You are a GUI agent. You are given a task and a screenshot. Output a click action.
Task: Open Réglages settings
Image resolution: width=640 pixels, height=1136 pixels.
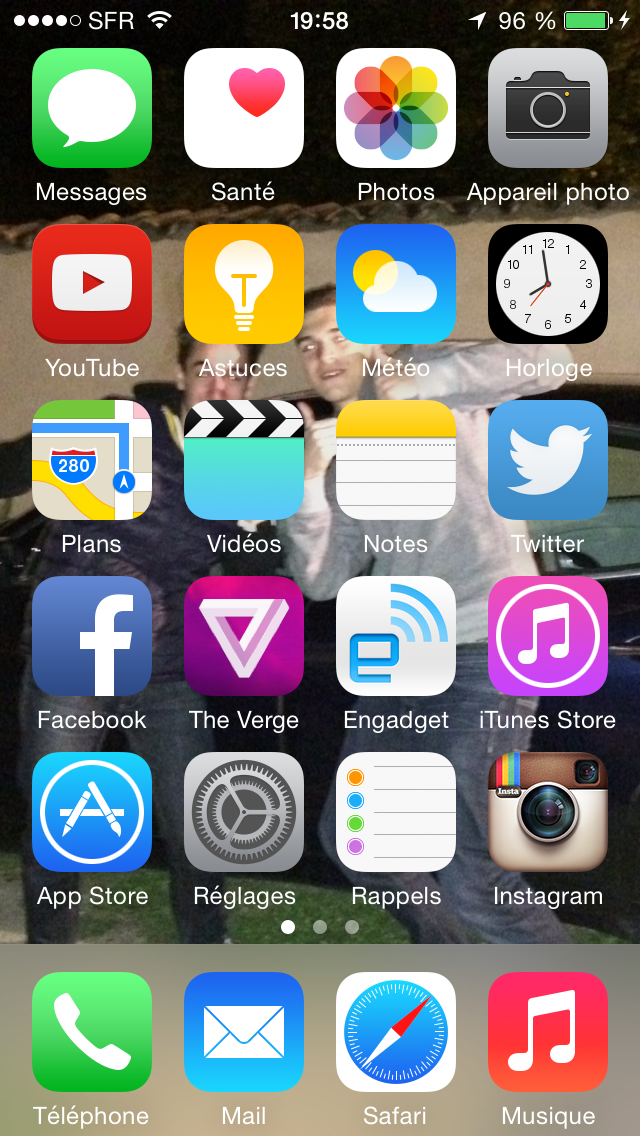pos(244,812)
